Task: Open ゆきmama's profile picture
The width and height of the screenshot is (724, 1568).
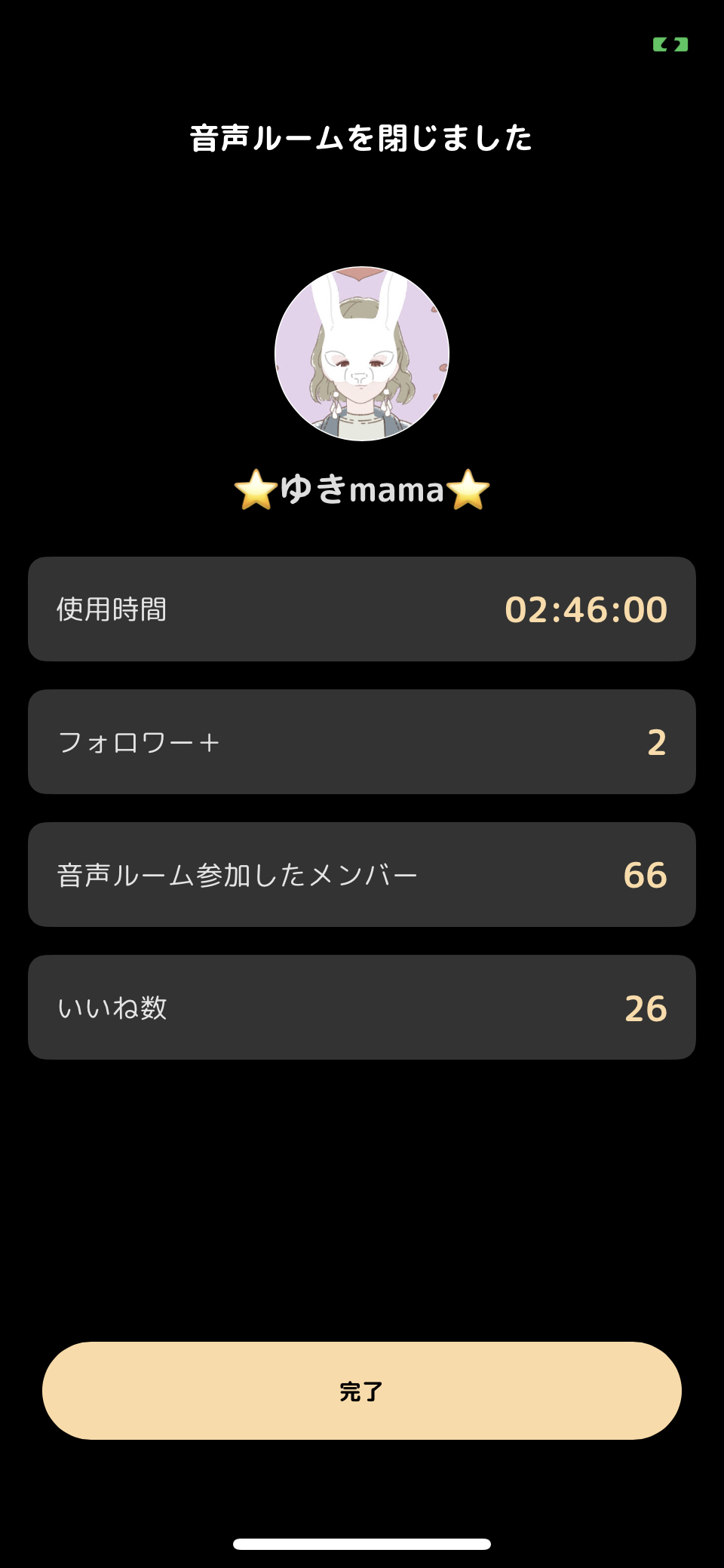Action: (x=362, y=354)
